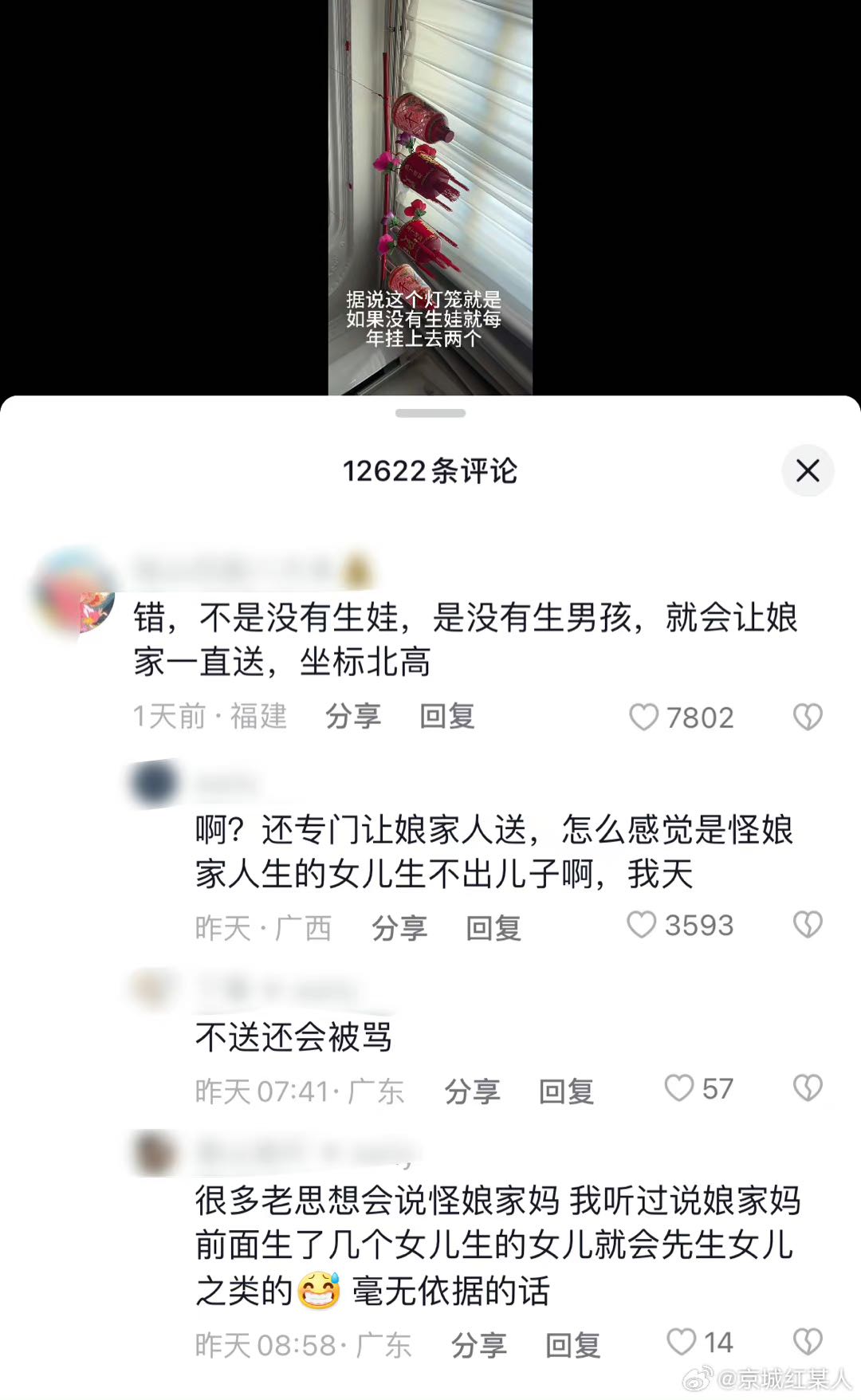Like the 广西 reply with 3593 likes
Image resolution: width=861 pixels, height=1400 pixels.
642,925
